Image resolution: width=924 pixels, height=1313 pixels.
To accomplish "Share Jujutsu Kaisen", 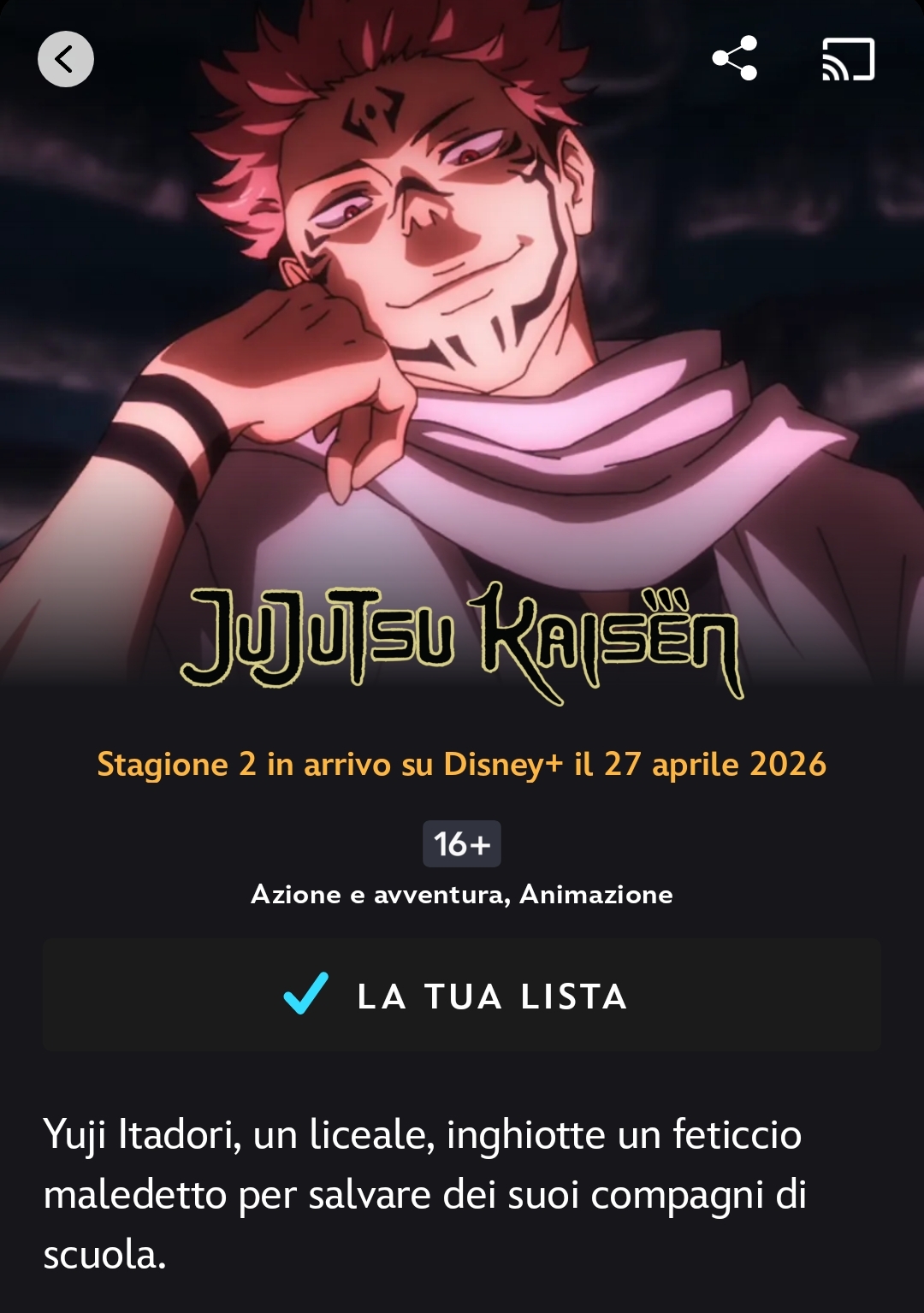I will point(735,58).
